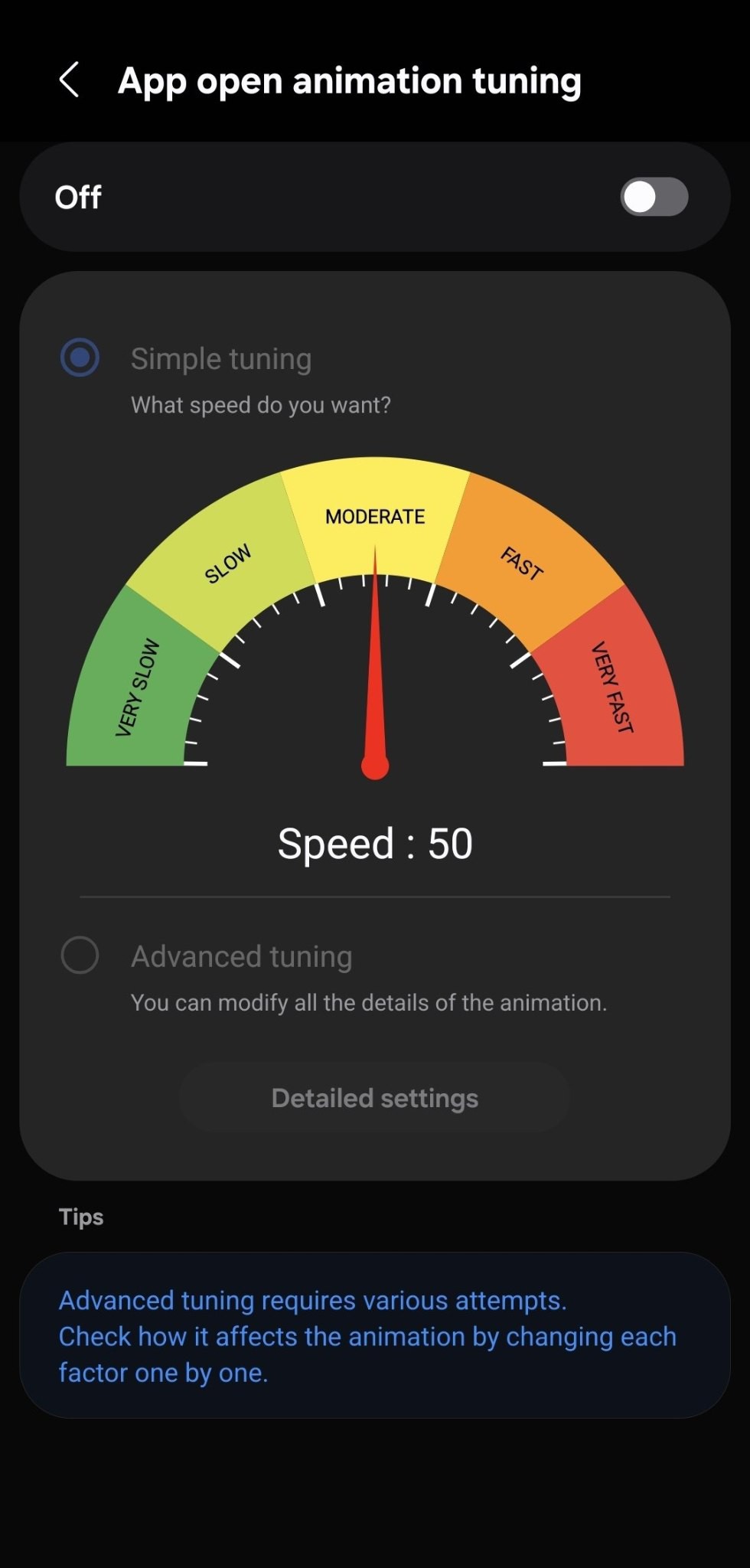Turn on the animation tuning switch

coord(654,197)
